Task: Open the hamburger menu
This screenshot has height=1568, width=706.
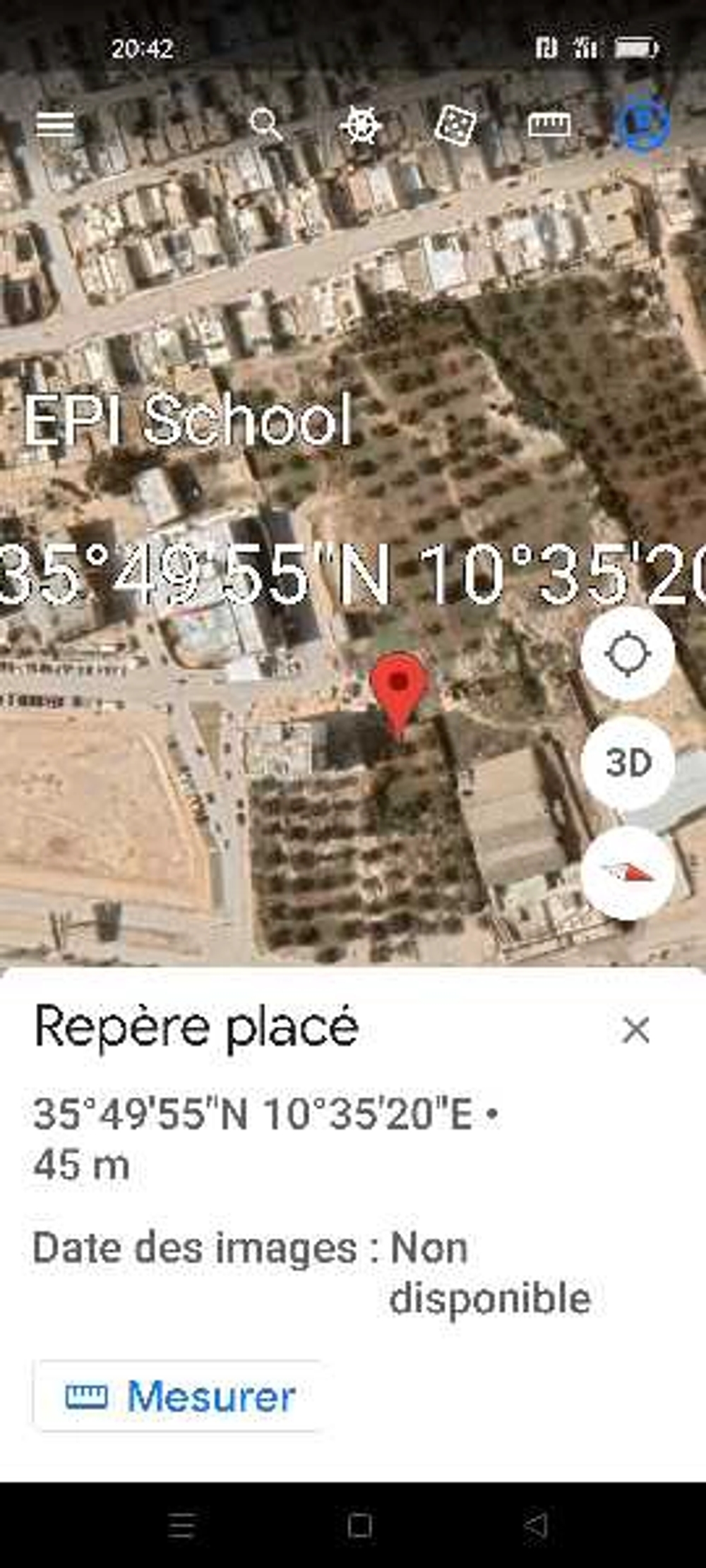Action: tap(55, 125)
